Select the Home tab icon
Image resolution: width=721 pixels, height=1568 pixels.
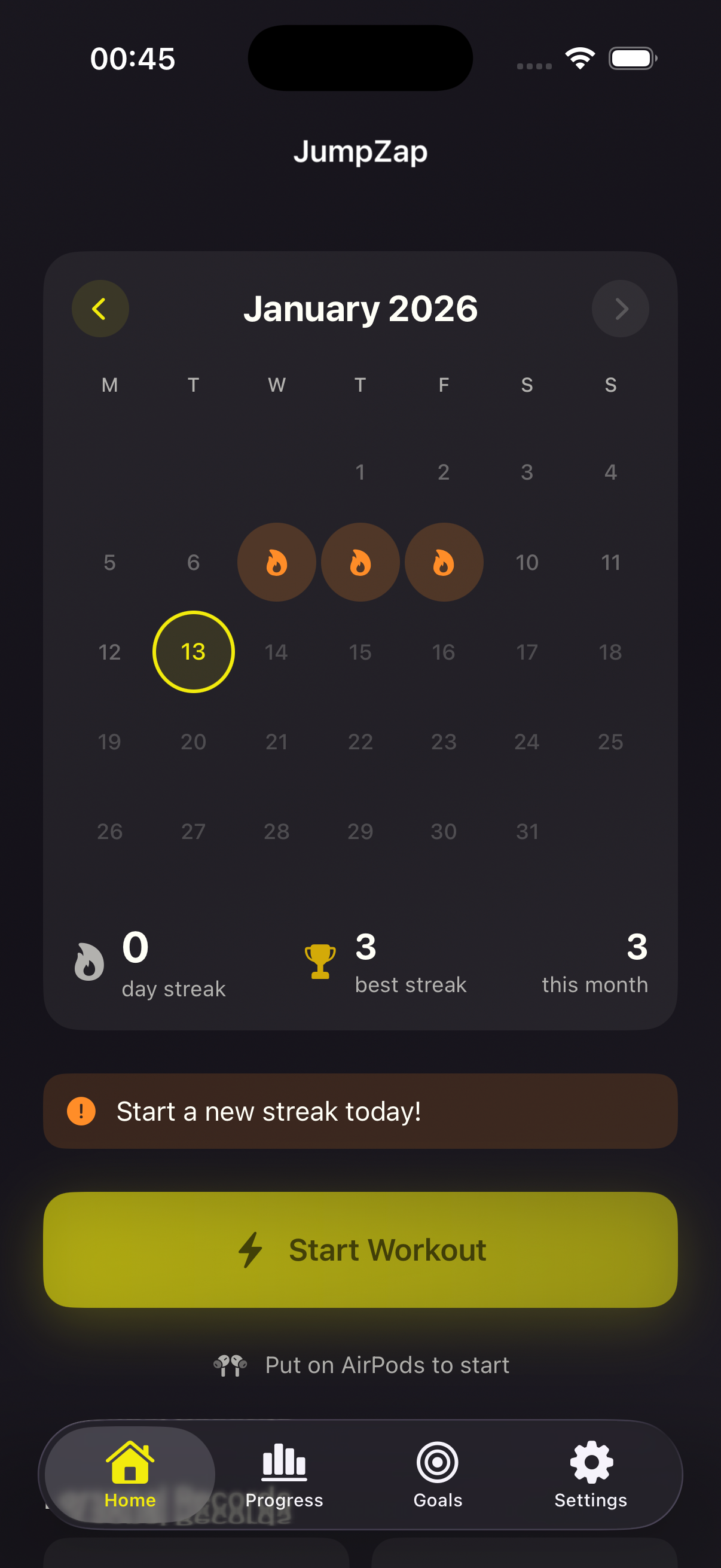tap(129, 1462)
